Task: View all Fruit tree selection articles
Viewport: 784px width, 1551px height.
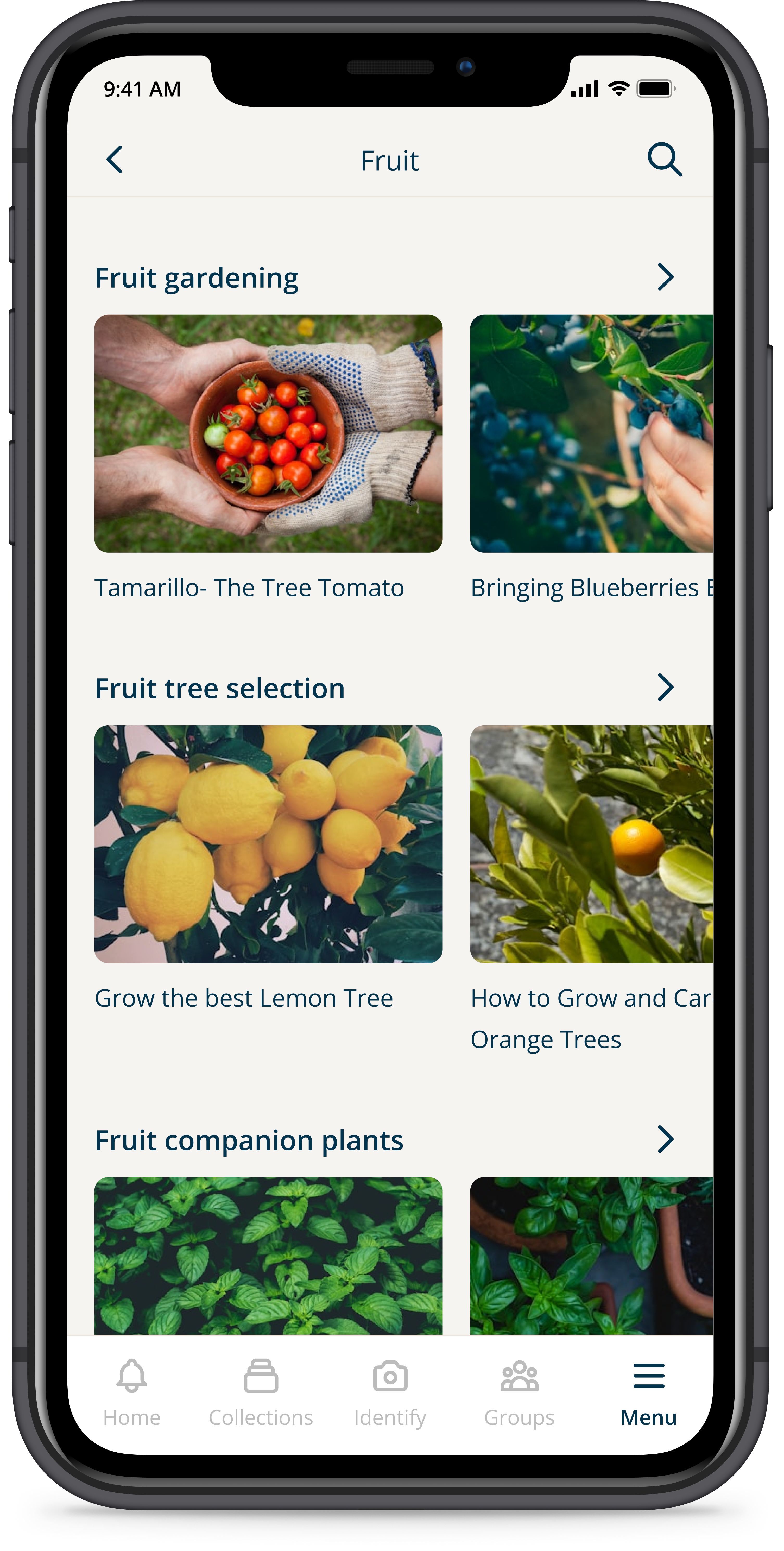Action: tap(665, 688)
